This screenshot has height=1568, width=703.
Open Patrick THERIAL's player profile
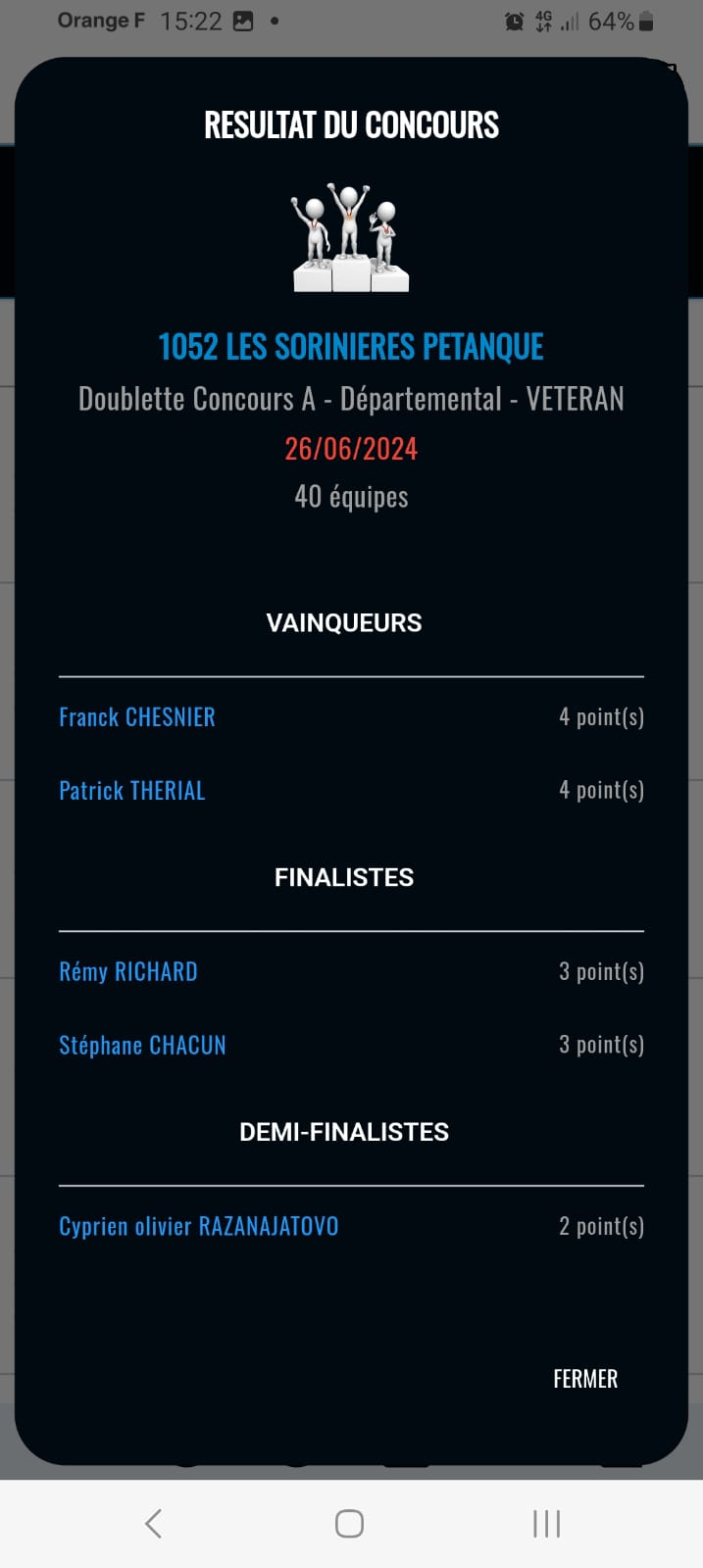pyautogui.click(x=132, y=791)
